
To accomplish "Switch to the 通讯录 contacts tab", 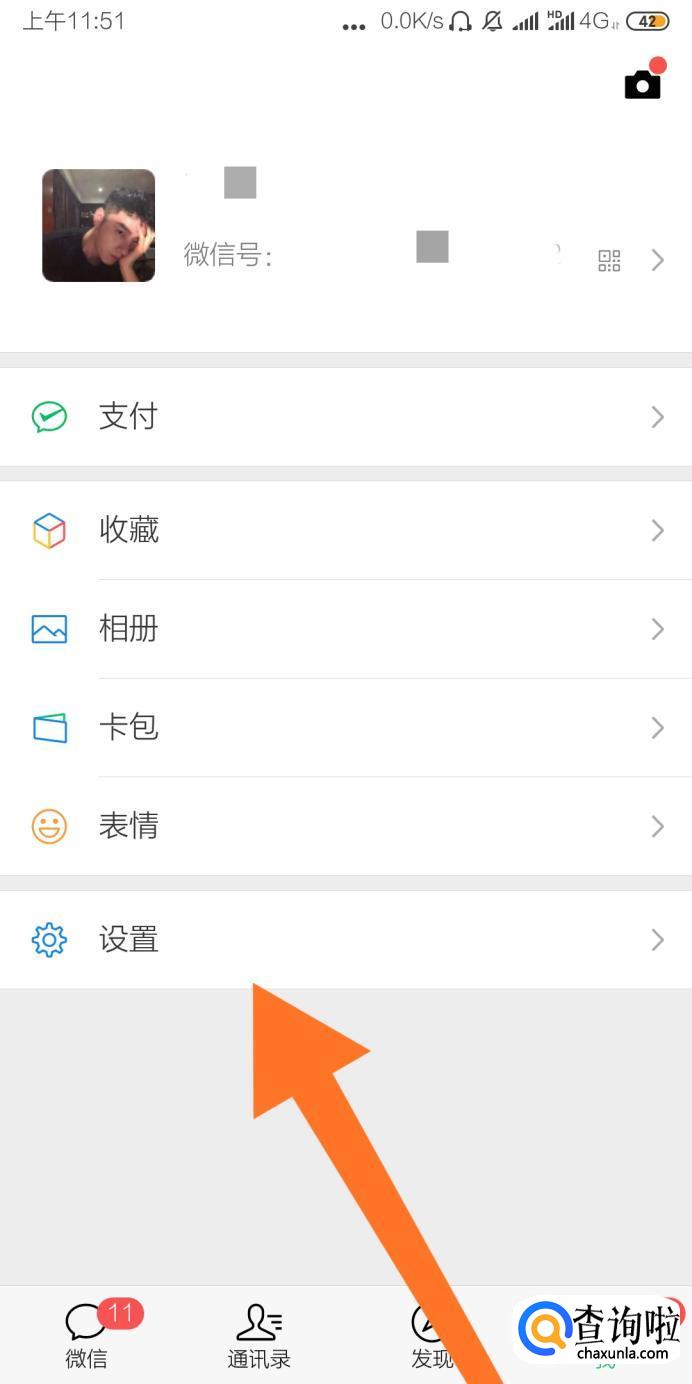I will point(259,1336).
